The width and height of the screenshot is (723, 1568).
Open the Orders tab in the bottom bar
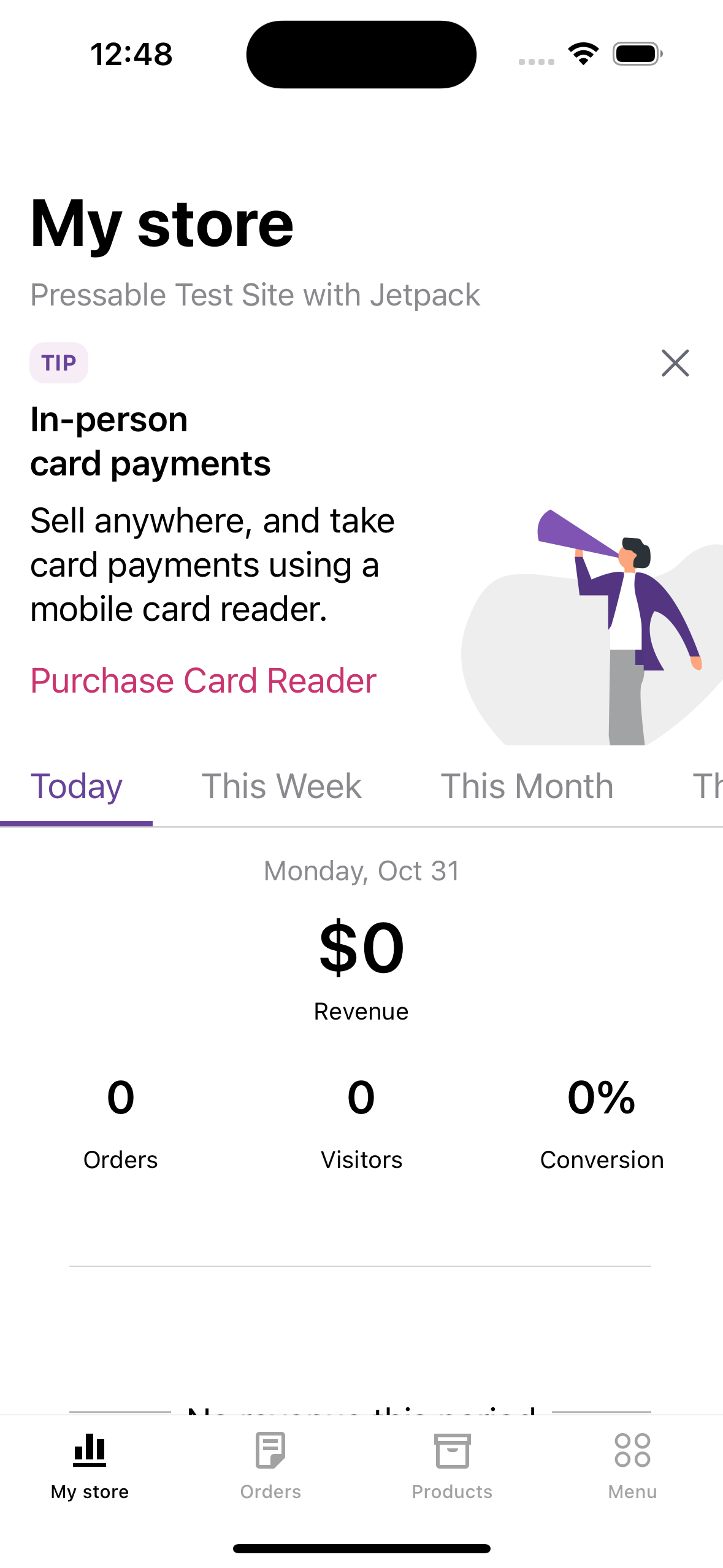point(270,1465)
